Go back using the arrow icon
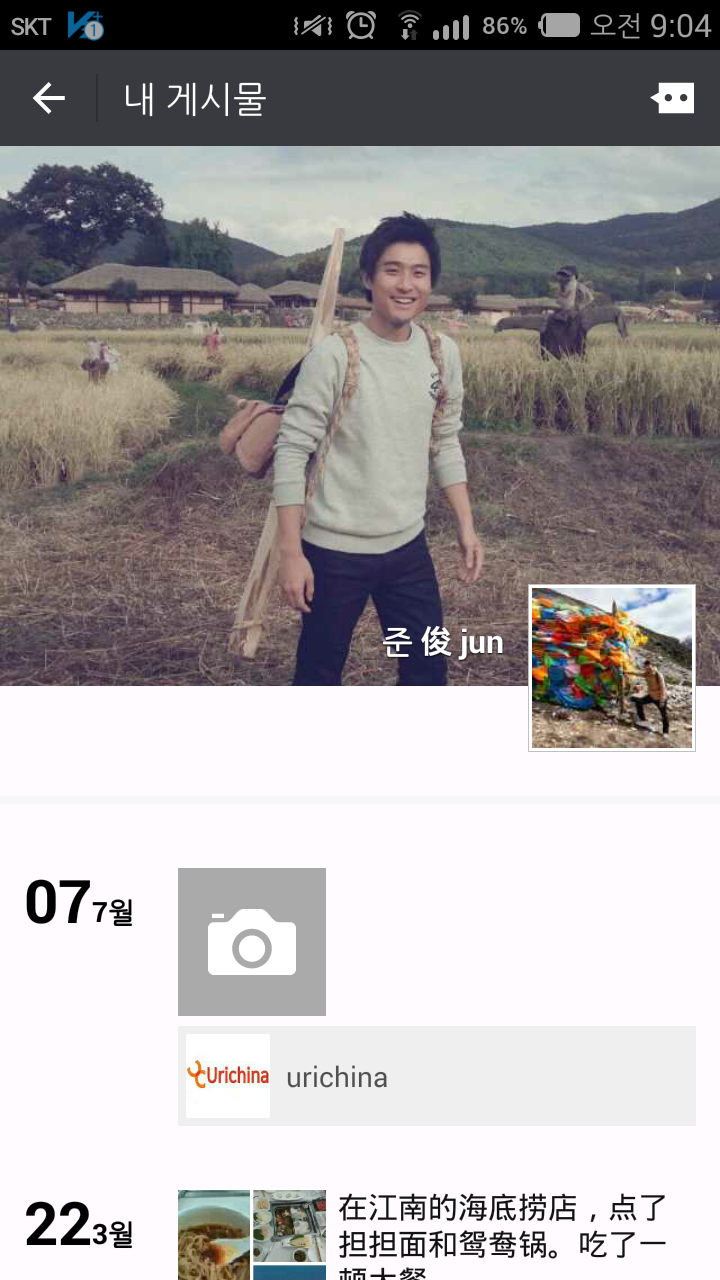 (48, 98)
